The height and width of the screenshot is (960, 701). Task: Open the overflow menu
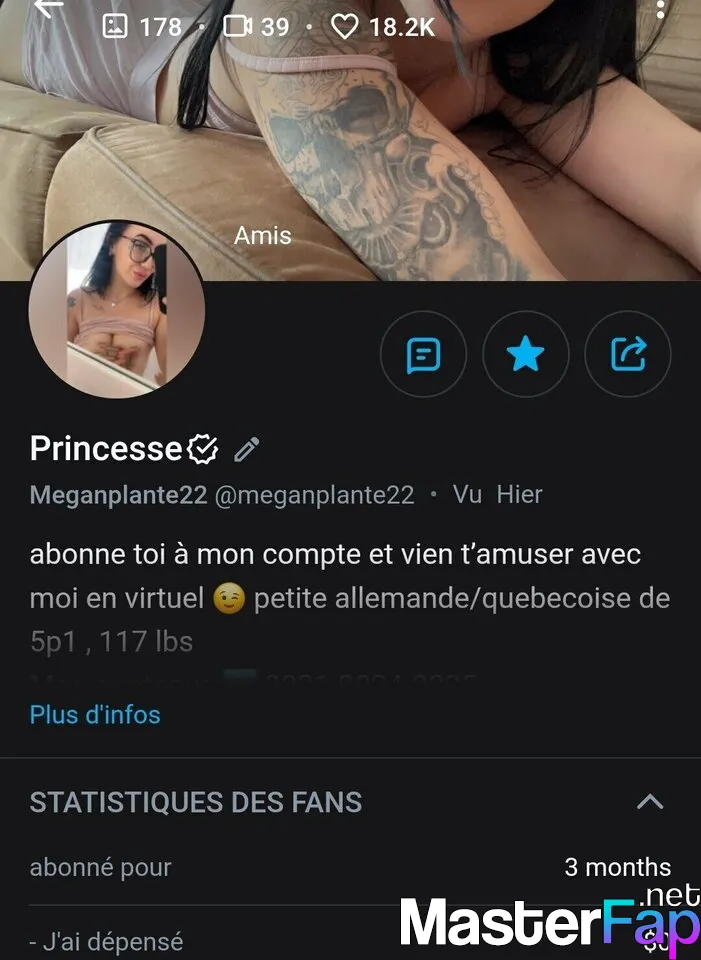pos(661,10)
